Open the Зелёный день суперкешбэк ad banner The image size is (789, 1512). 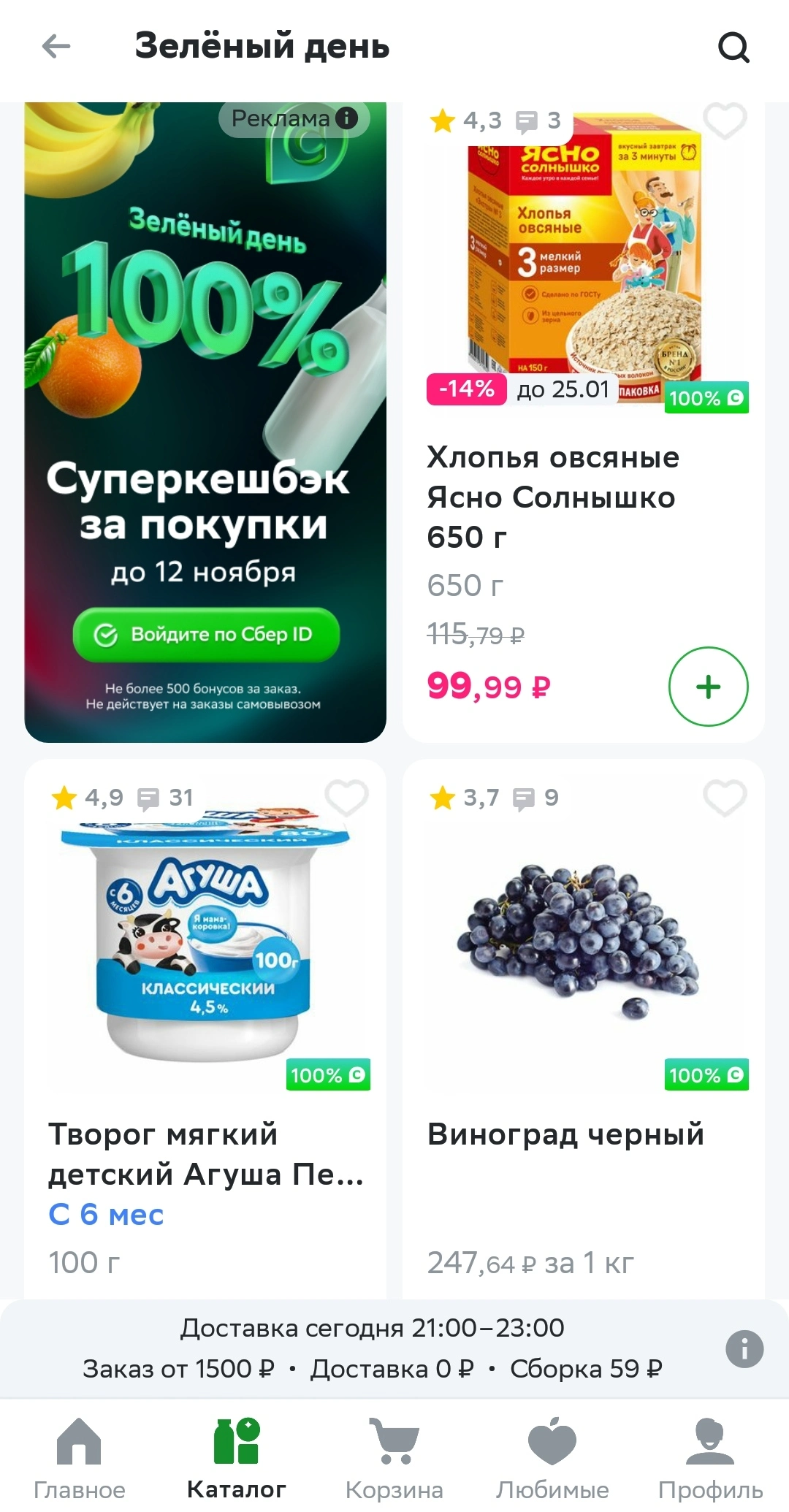[x=205, y=422]
